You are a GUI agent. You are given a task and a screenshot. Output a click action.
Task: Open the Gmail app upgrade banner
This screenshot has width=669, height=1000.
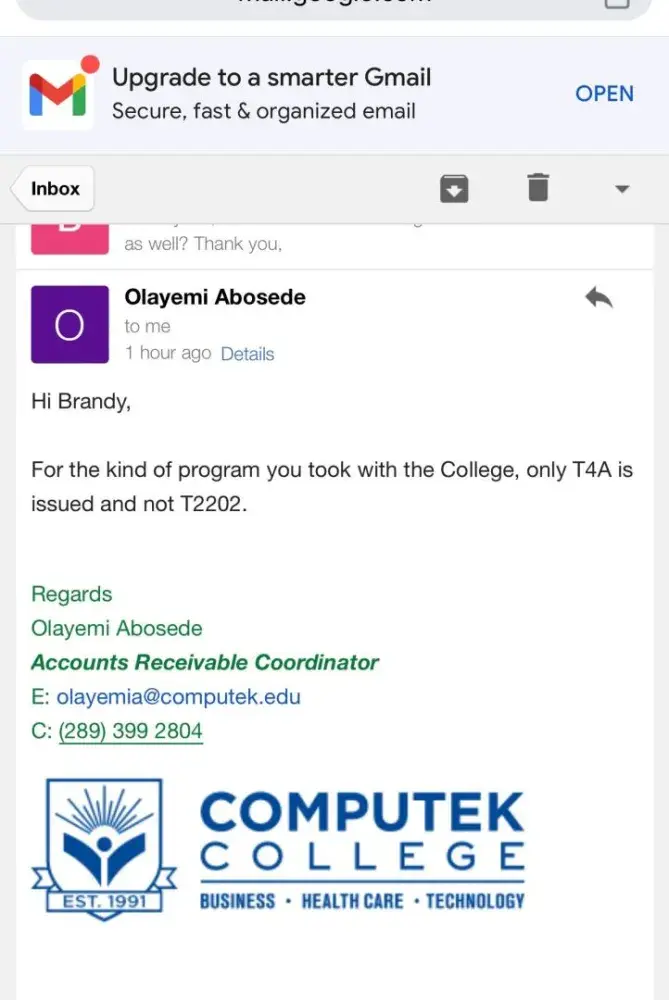tap(603, 94)
